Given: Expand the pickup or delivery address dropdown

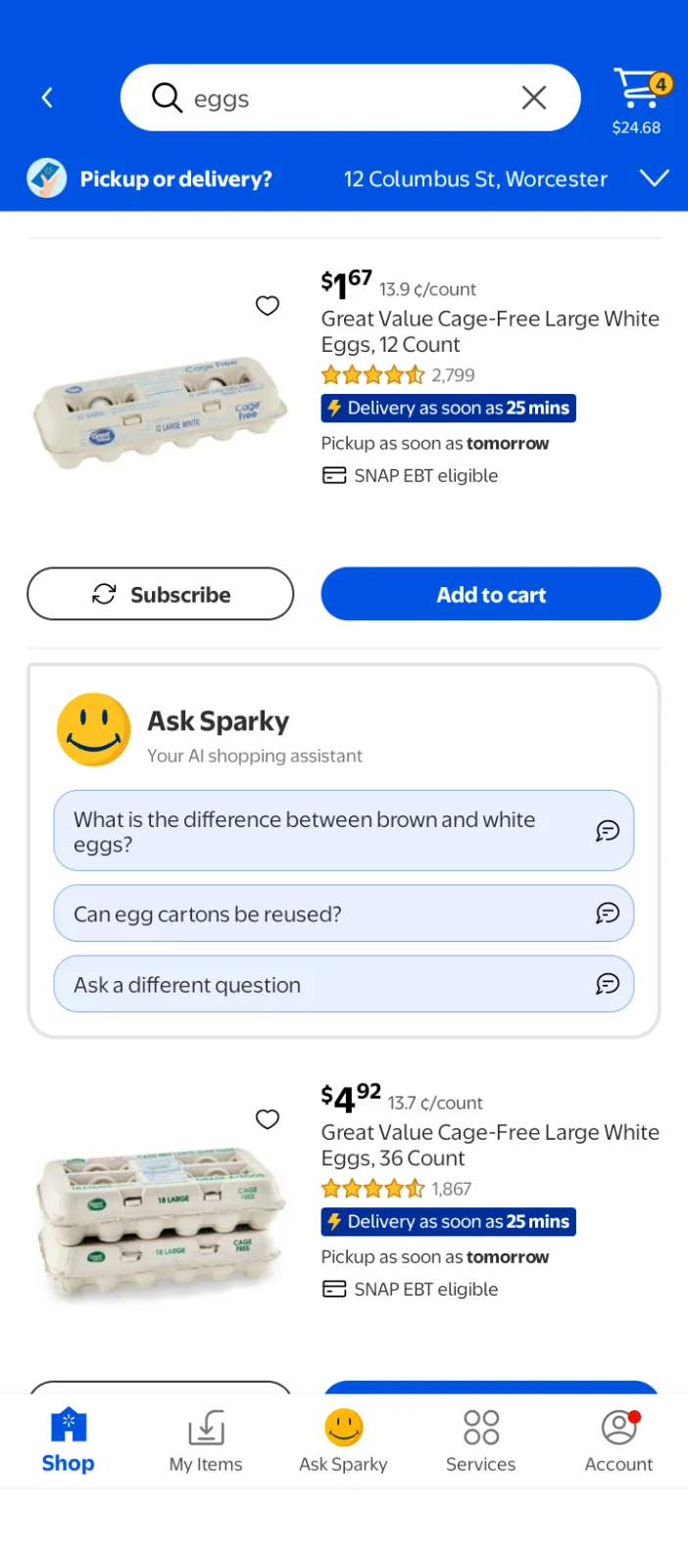Looking at the screenshot, I should 654,178.
